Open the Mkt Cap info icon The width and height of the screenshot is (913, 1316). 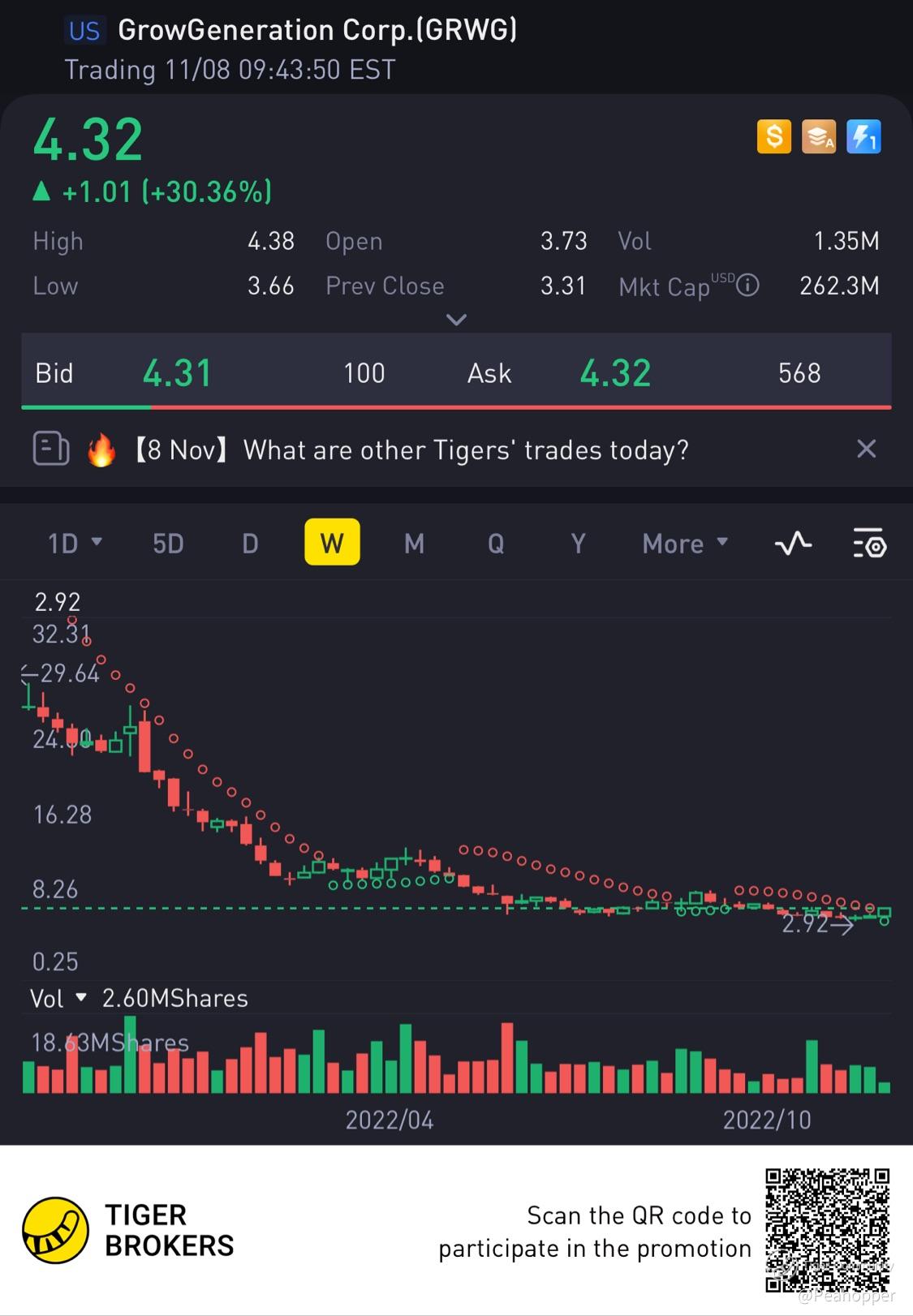(x=747, y=286)
